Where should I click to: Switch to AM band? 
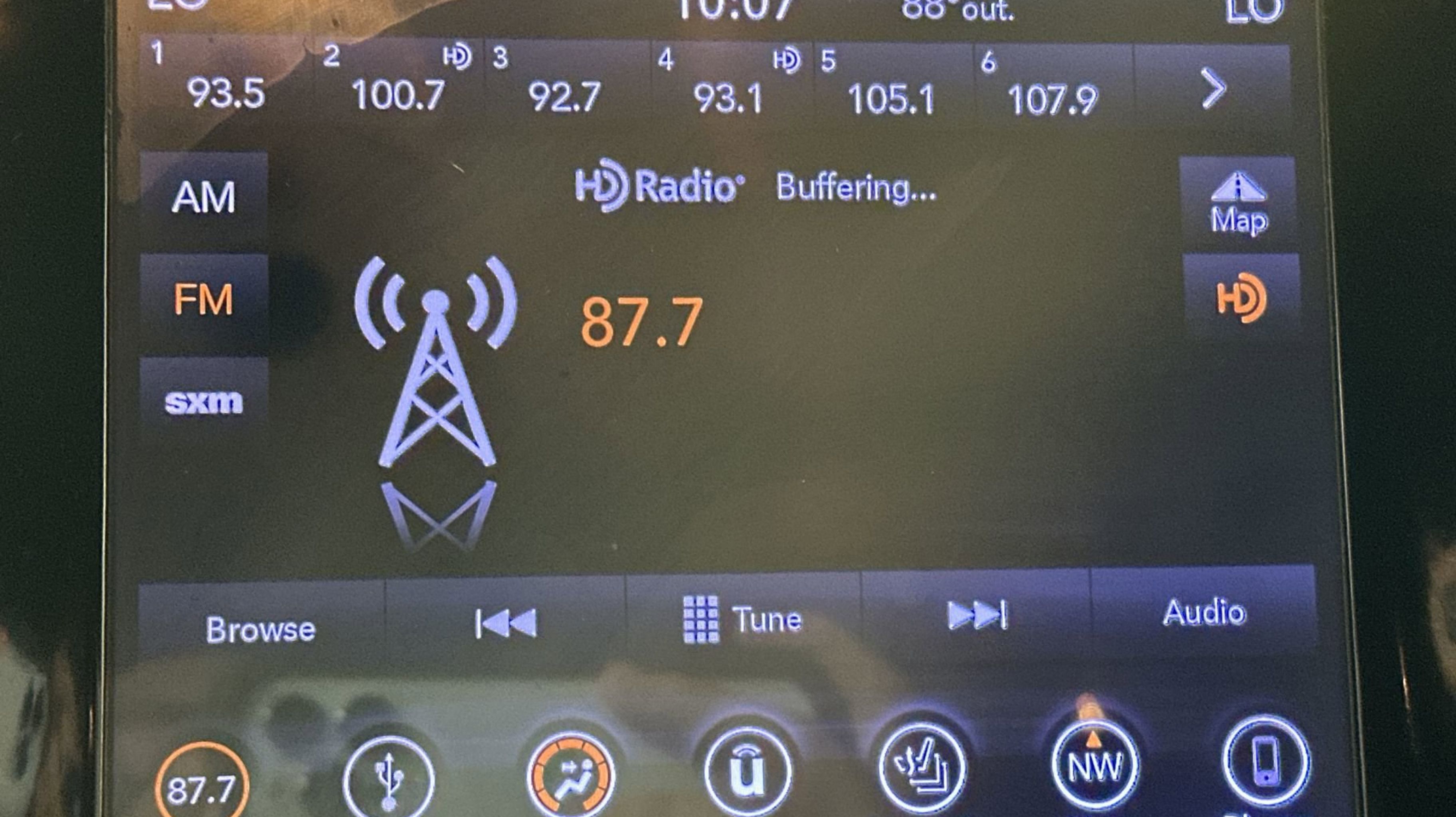(x=204, y=198)
